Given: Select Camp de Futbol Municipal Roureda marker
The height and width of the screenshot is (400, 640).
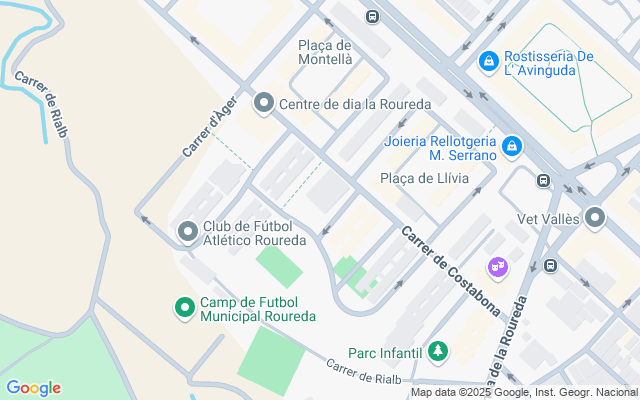Looking at the screenshot, I should point(185,308).
